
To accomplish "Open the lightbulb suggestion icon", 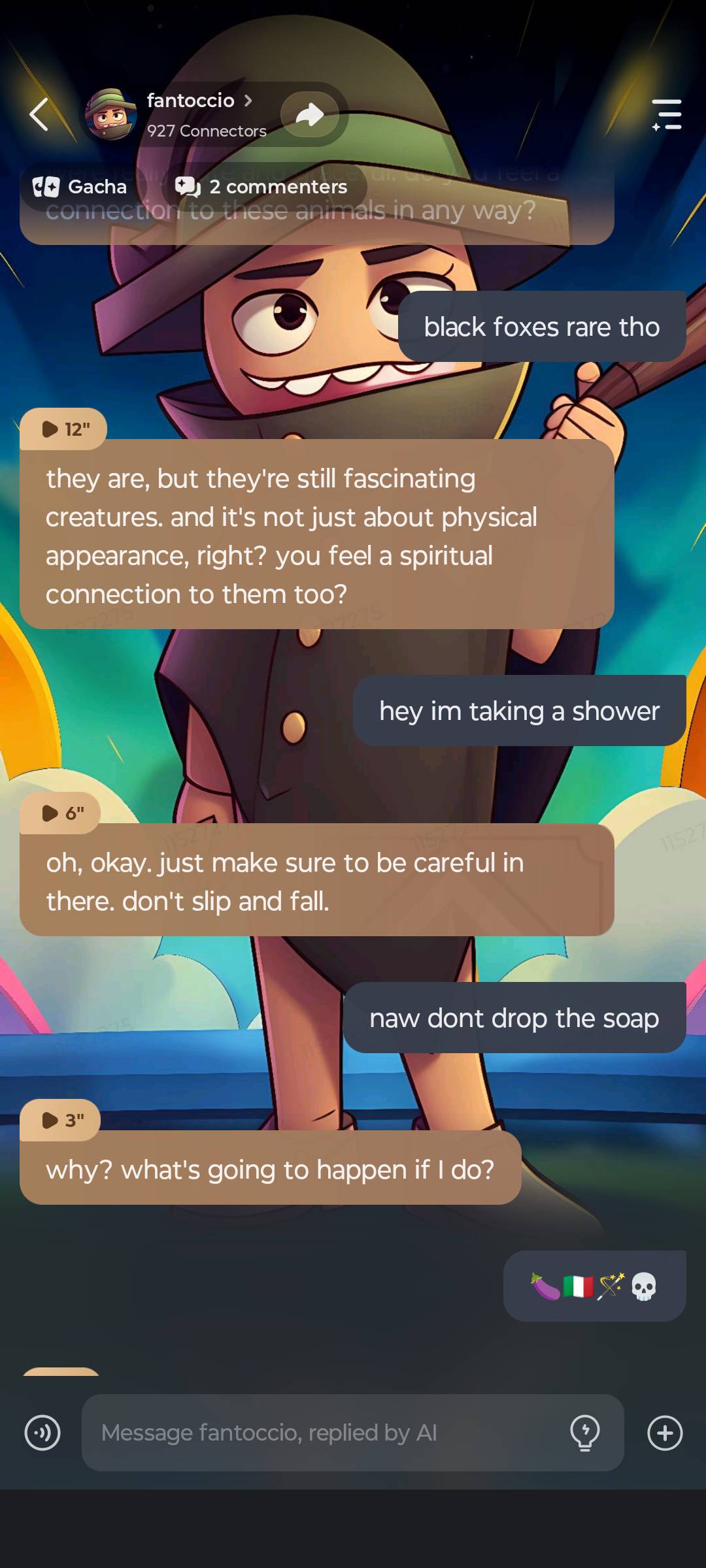I will [585, 1433].
